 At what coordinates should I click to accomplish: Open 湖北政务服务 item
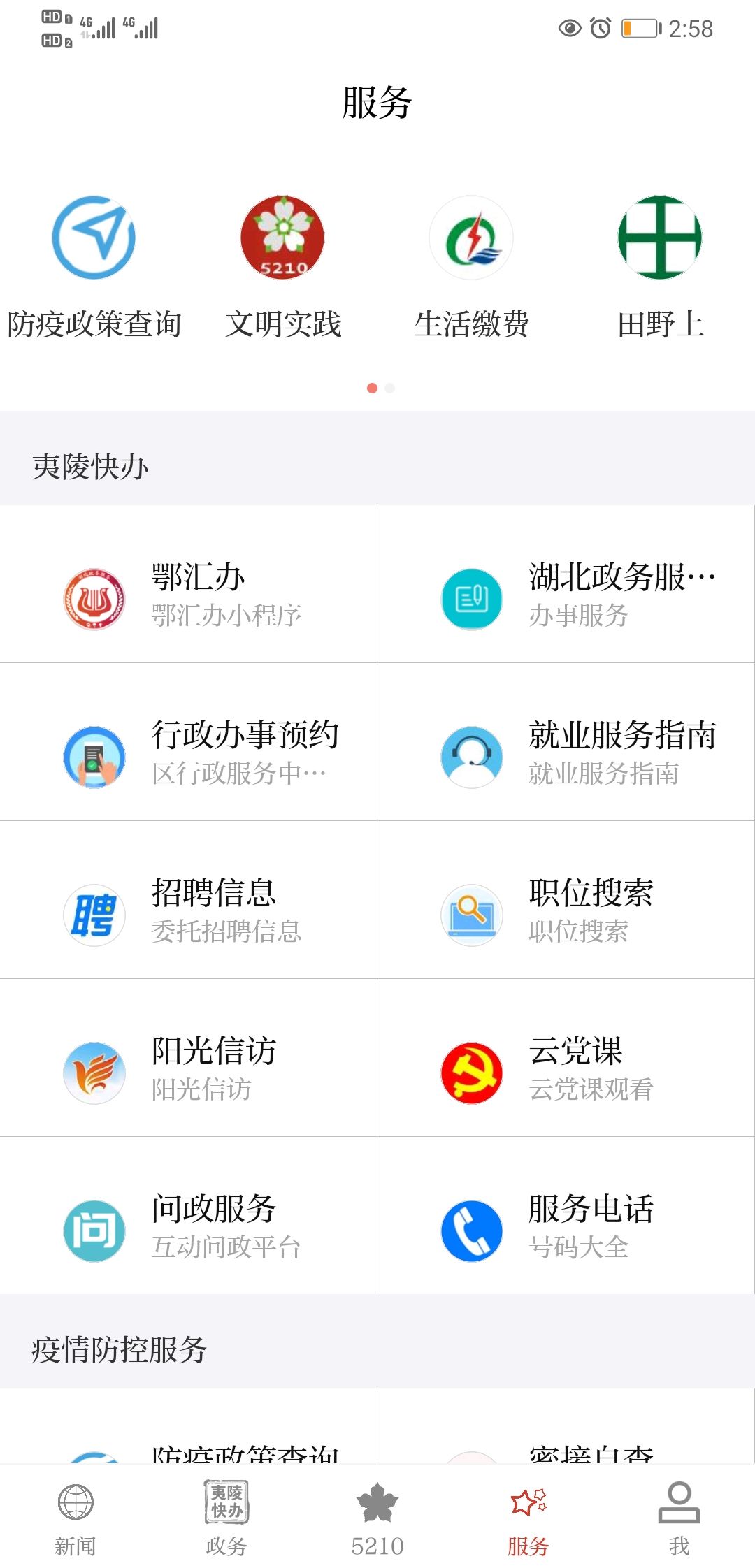pos(566,584)
